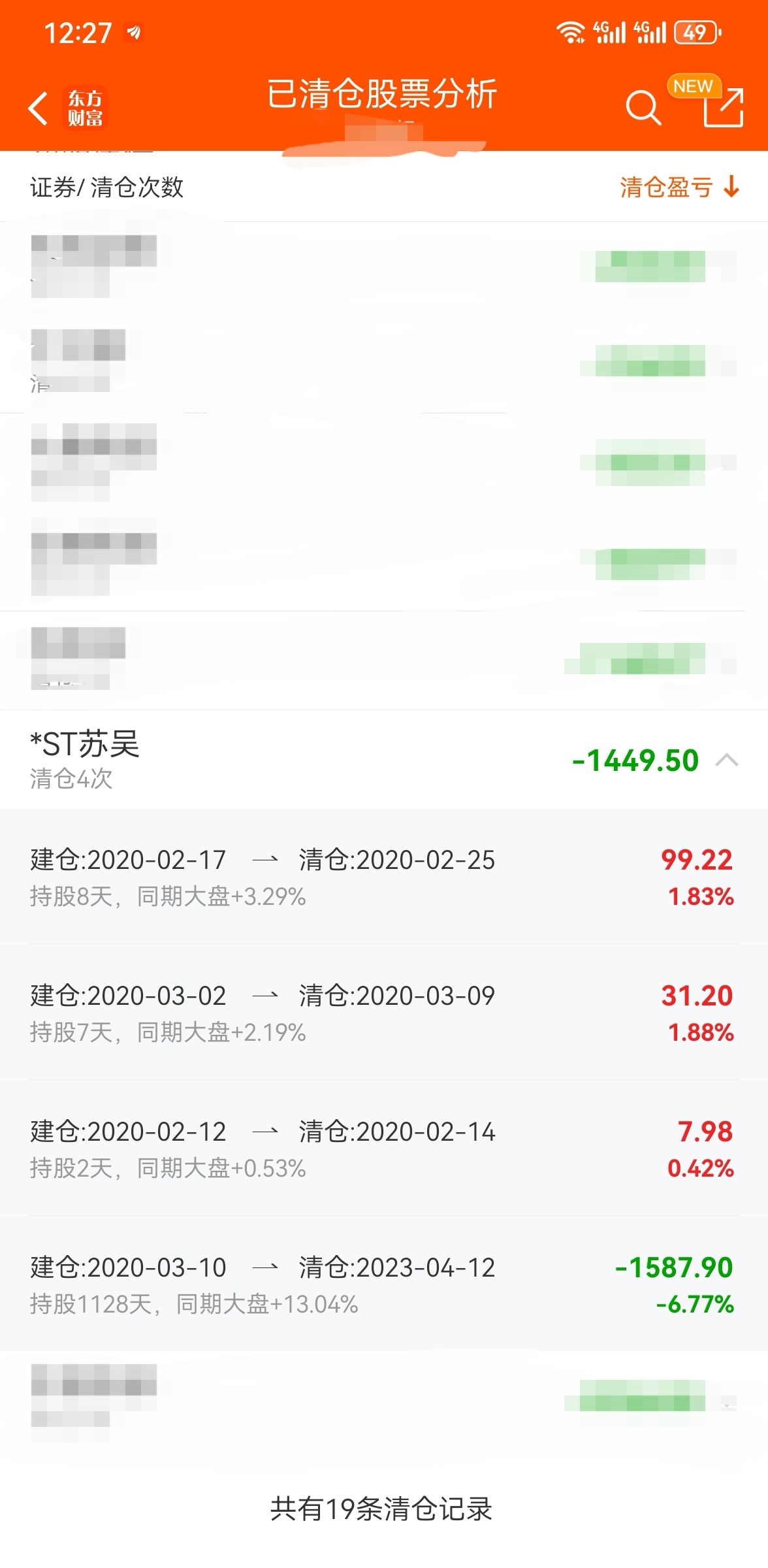Open the search magnifier icon
Screen dimensions: 768x1568
click(643, 107)
